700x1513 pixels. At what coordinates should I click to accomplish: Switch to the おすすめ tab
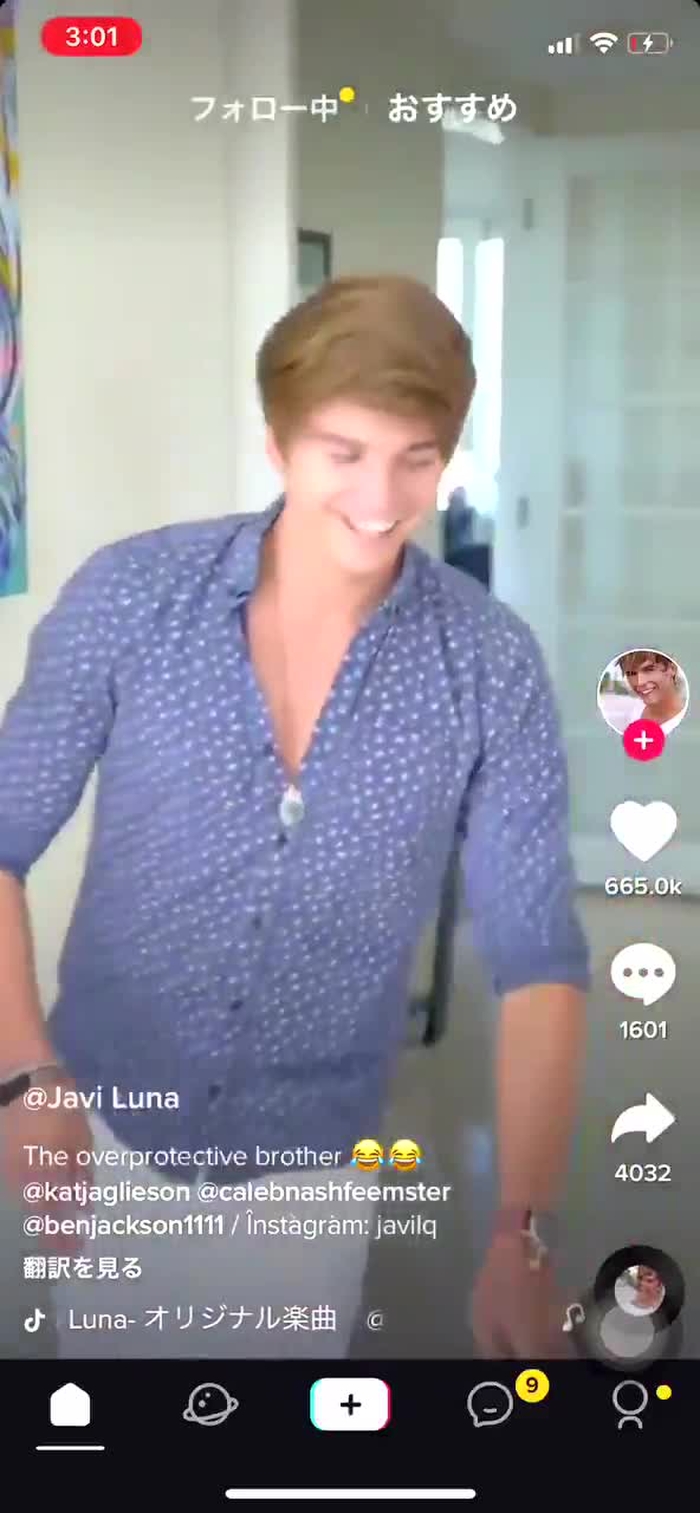point(452,108)
